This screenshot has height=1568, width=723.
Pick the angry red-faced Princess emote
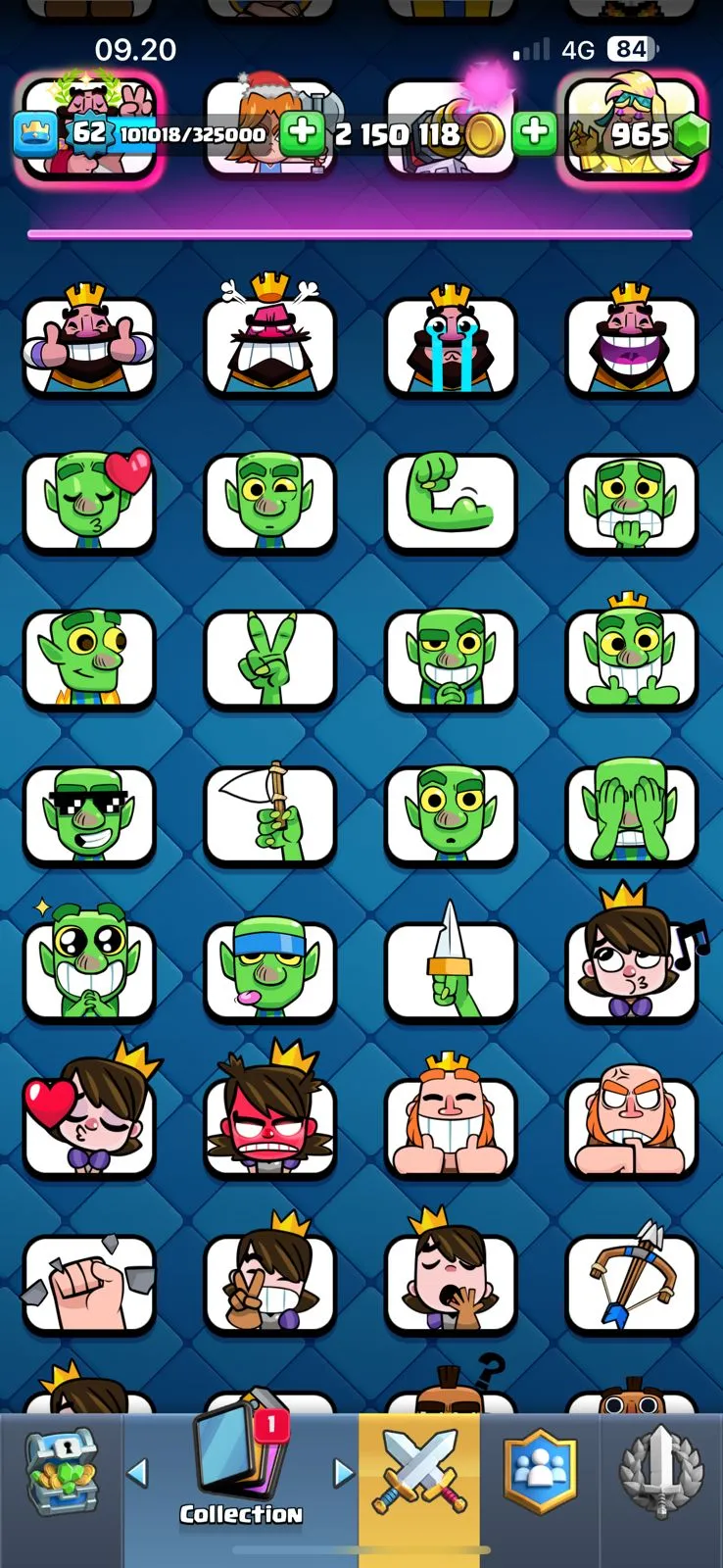click(269, 1125)
